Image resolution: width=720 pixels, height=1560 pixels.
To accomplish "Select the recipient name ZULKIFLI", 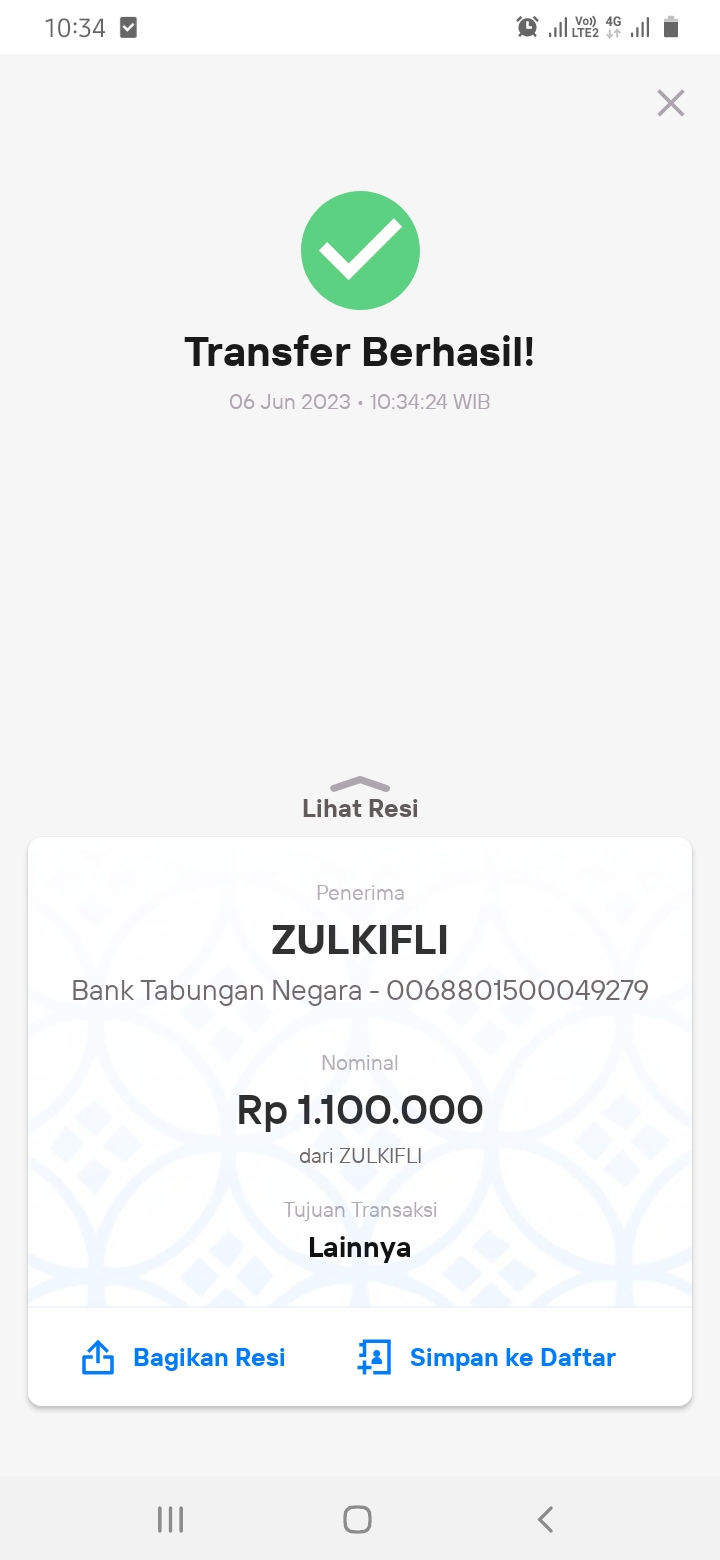I will (360, 939).
